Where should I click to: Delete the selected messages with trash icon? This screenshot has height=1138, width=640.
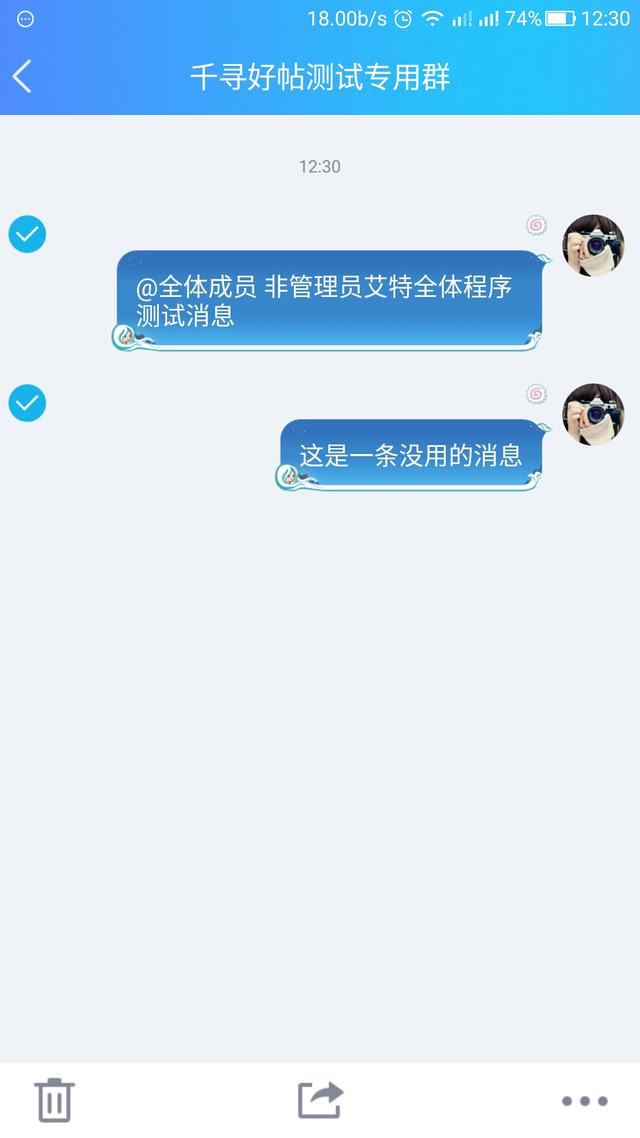click(54, 1100)
